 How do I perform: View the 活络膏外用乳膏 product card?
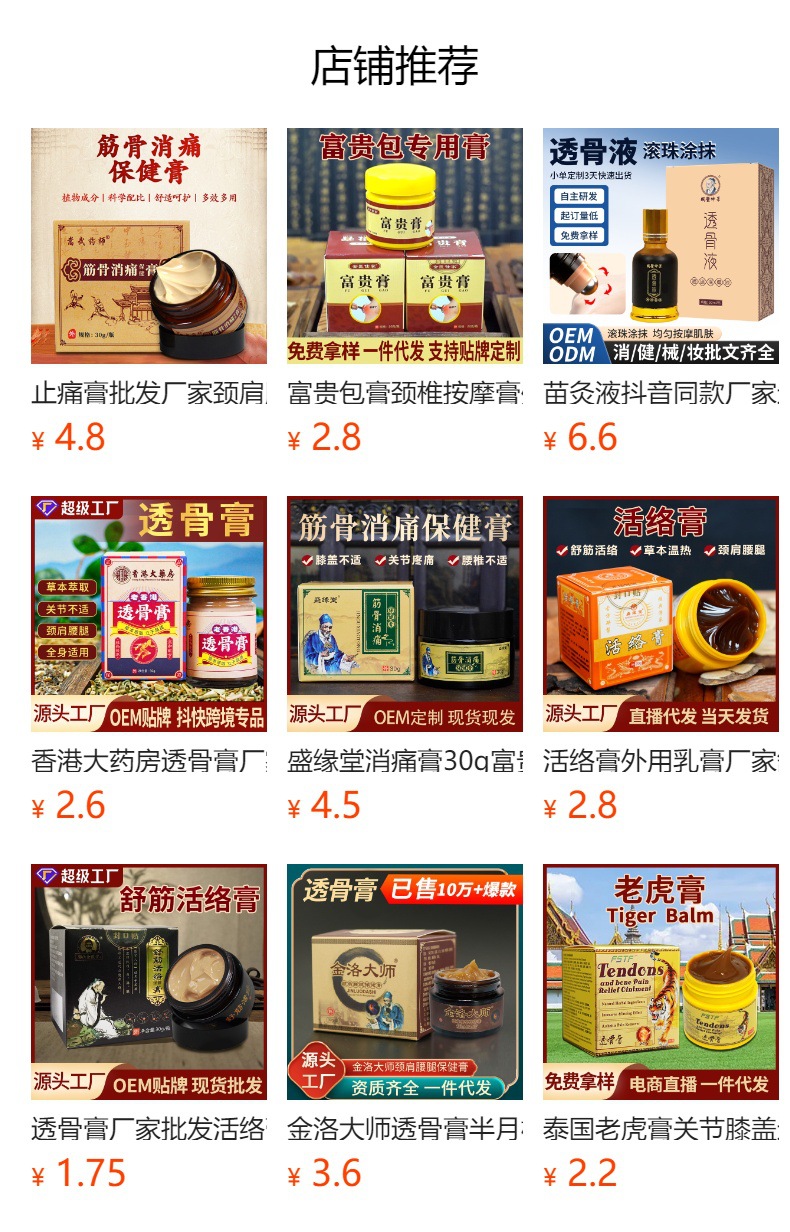click(x=661, y=659)
